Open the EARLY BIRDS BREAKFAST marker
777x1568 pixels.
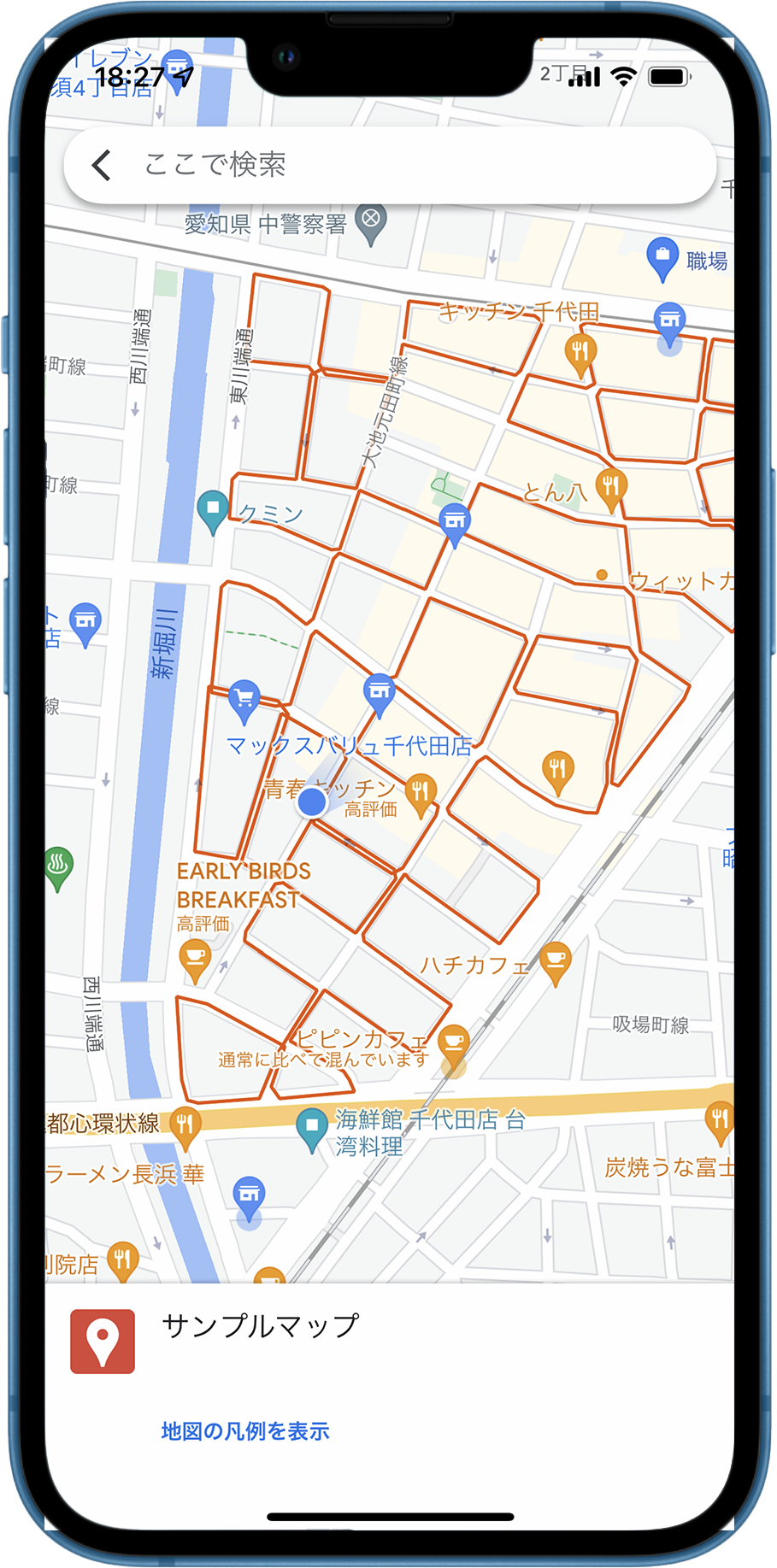click(x=195, y=958)
